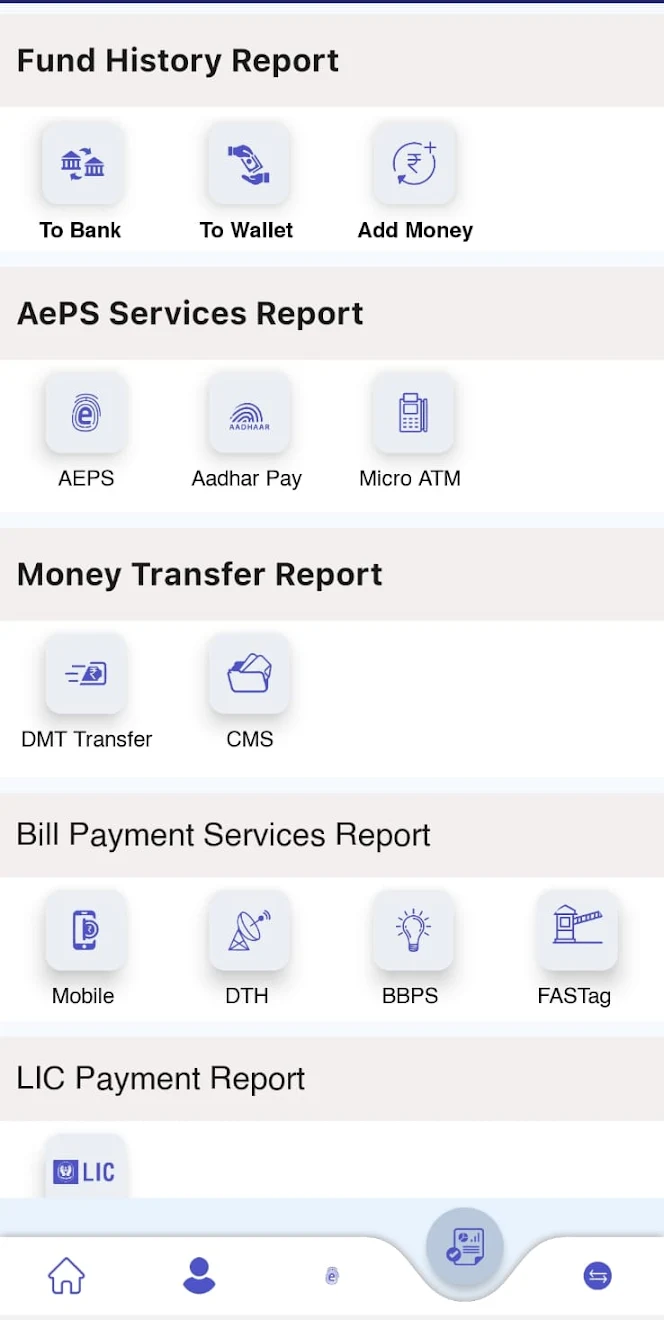Open the fingerprint AePS tab
664x1320 pixels.
332,1276
